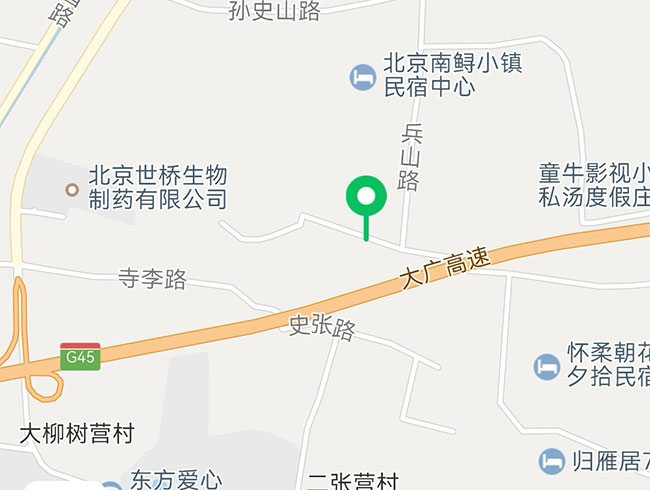Image resolution: width=650 pixels, height=490 pixels.
Task: Open the 归雁居 hotel marker
Action: pos(551,461)
